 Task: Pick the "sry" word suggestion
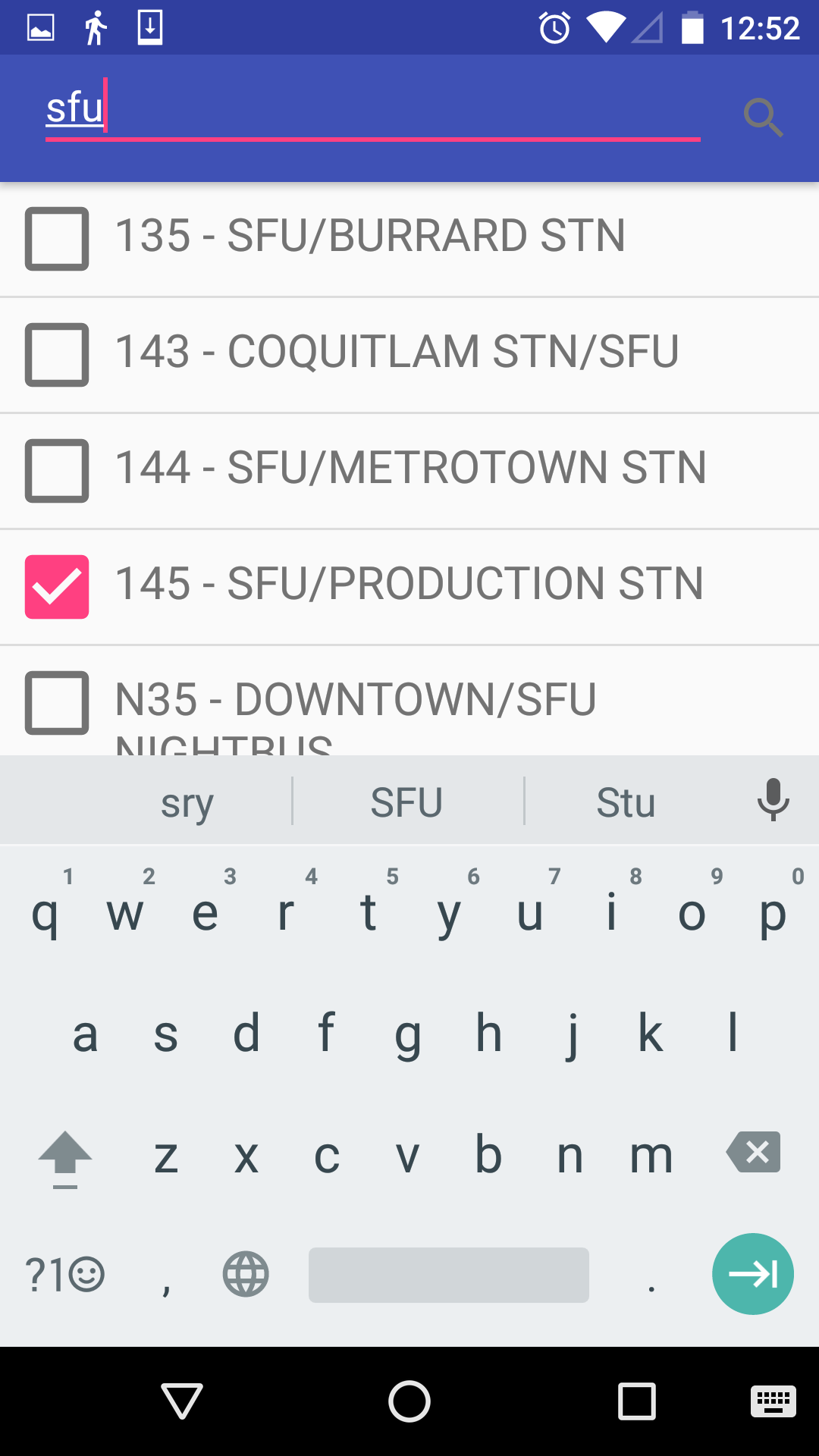click(187, 802)
